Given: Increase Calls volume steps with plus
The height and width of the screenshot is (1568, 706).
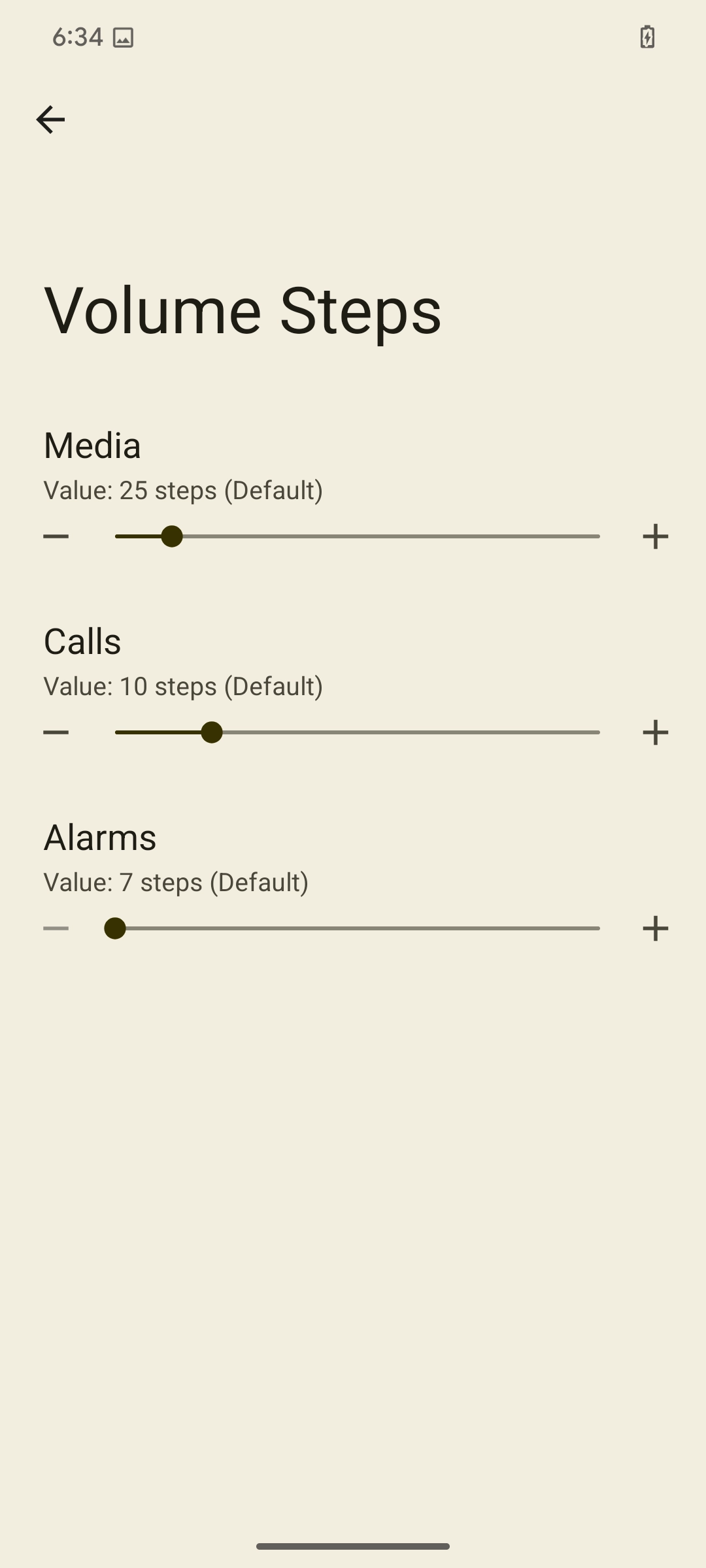Looking at the screenshot, I should pyautogui.click(x=655, y=732).
